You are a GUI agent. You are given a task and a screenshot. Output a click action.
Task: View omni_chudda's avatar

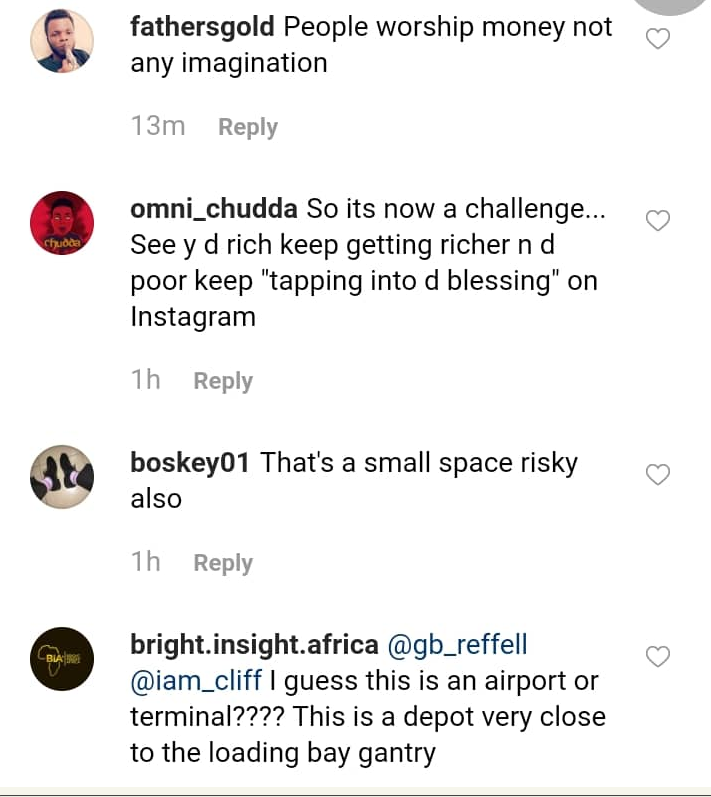click(62, 223)
